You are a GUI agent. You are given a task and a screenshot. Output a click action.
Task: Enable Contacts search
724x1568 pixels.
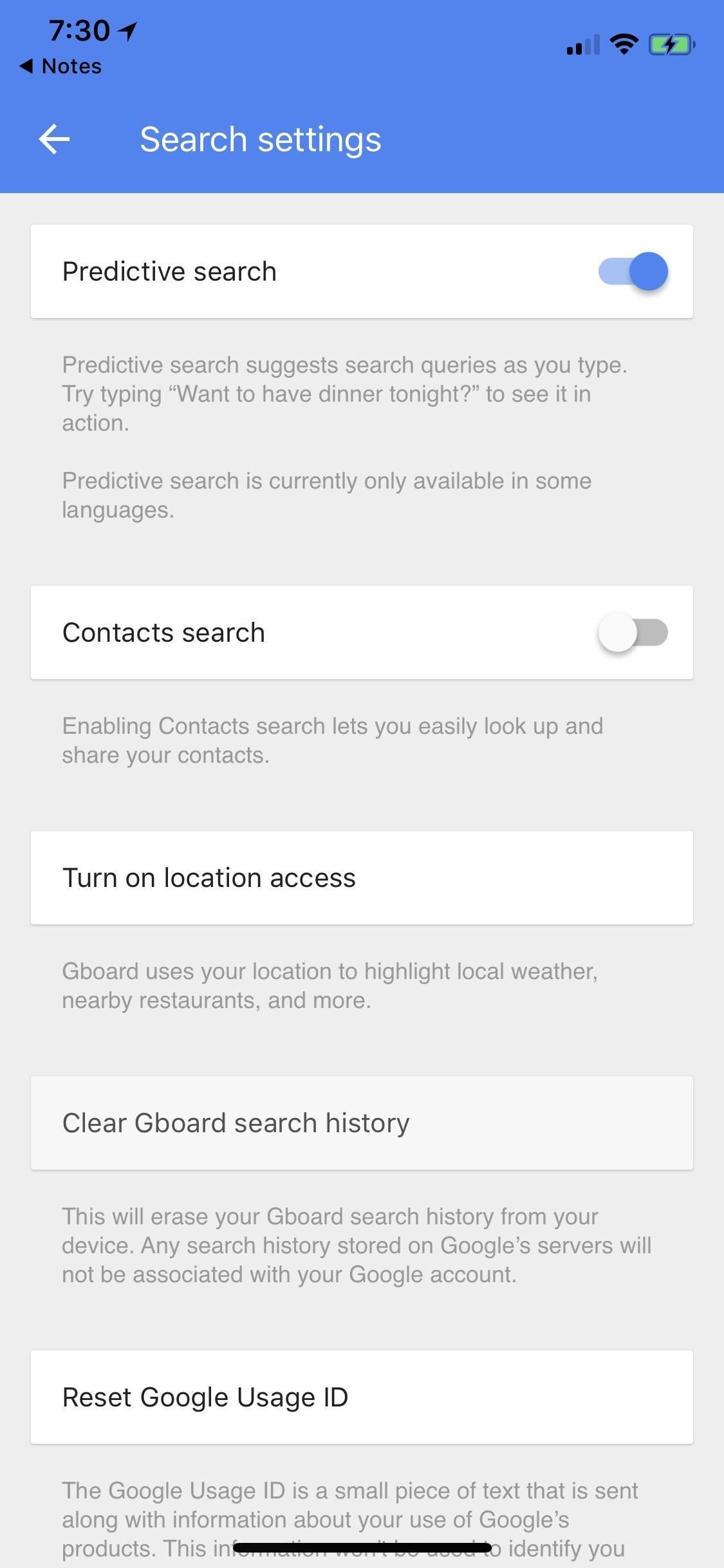click(634, 632)
